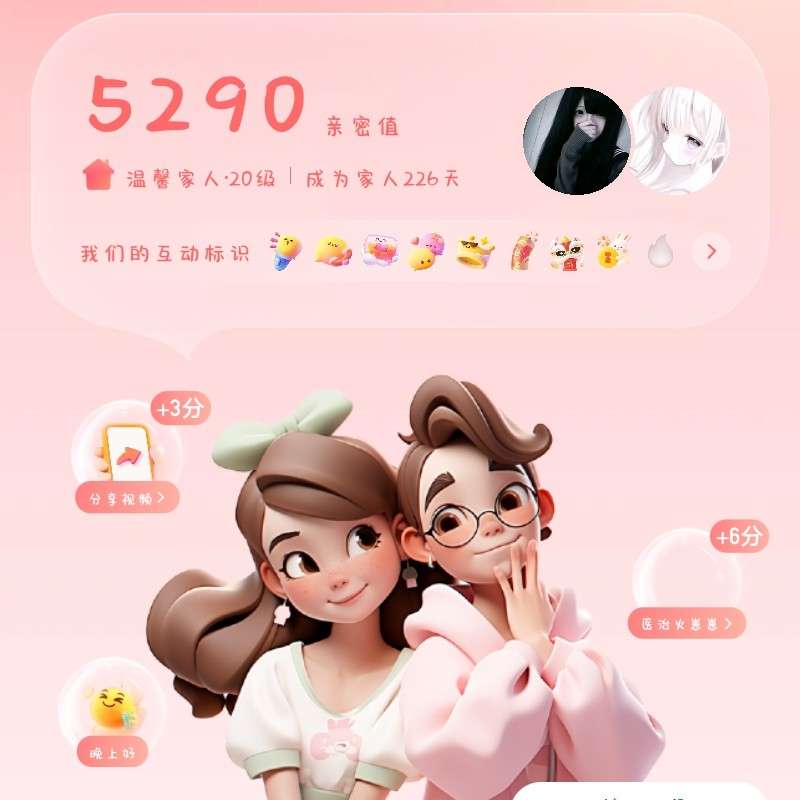Open the white-haired anime avatar
This screenshot has height=800, width=800.
678,141
